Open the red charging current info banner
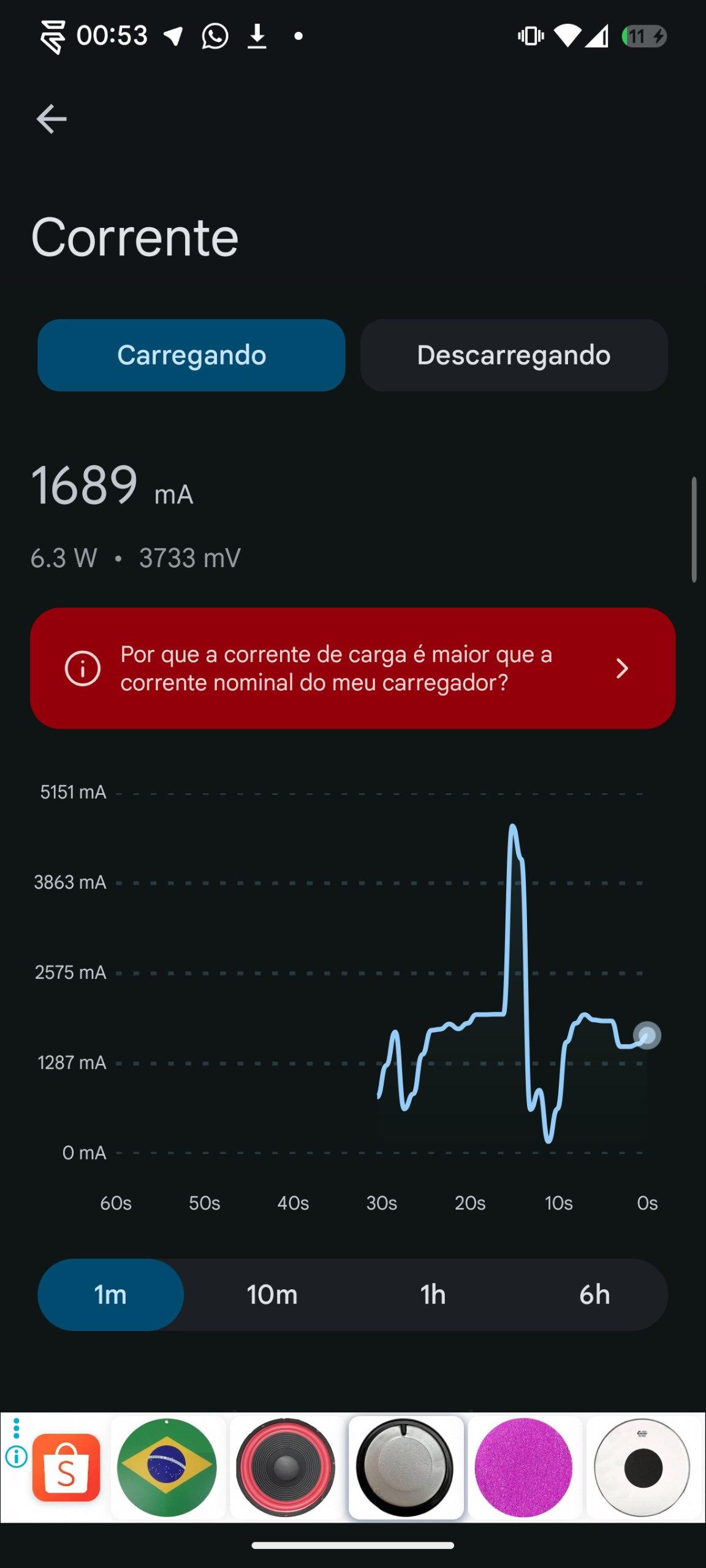 pos(352,668)
